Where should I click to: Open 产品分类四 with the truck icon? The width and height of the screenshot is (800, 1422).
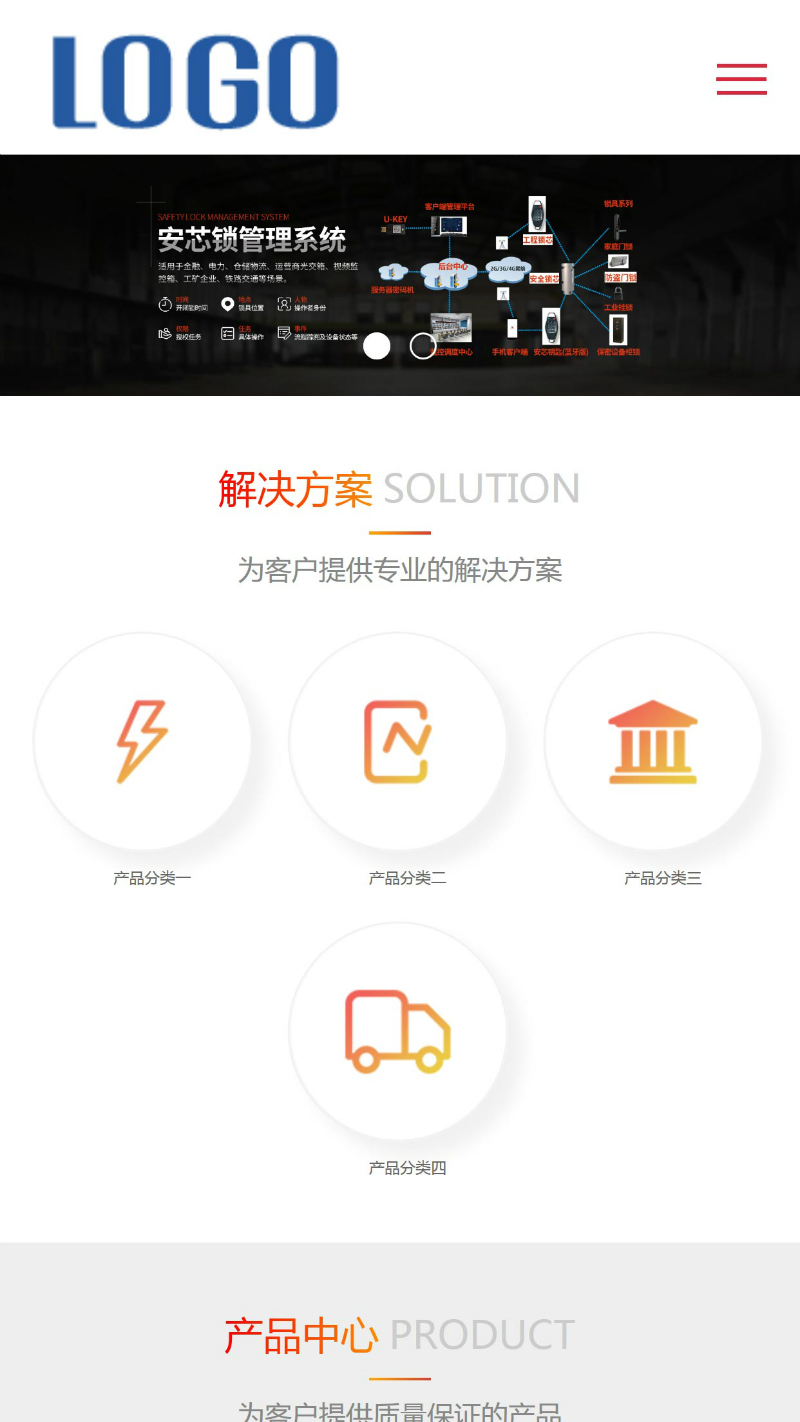pyautogui.click(x=398, y=1031)
